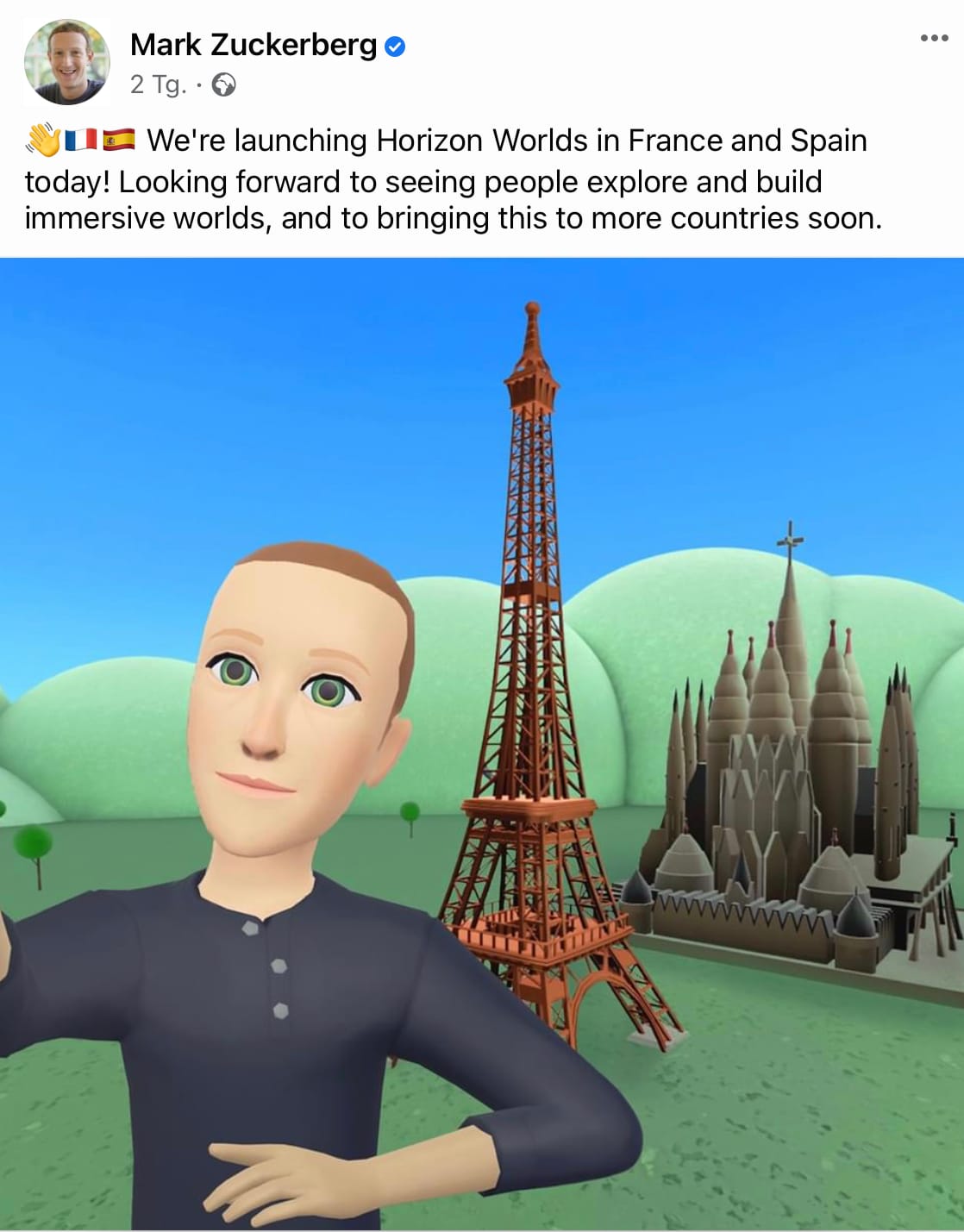Open the Horizon Worlds post image
This screenshot has width=964, height=1232.
point(482,741)
